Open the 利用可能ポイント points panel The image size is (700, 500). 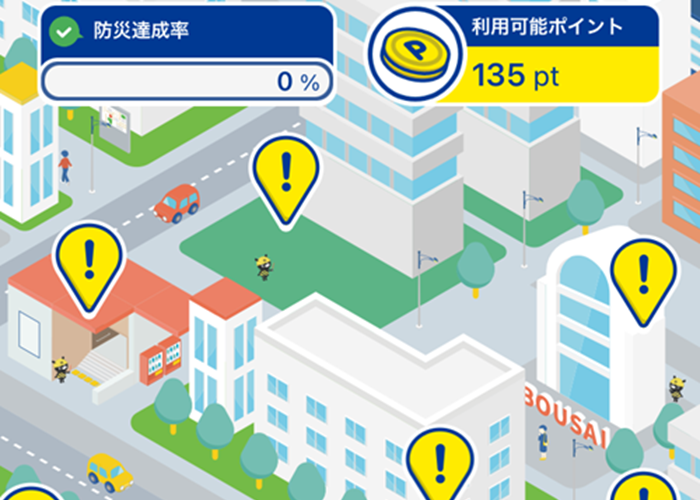pyautogui.click(x=515, y=53)
